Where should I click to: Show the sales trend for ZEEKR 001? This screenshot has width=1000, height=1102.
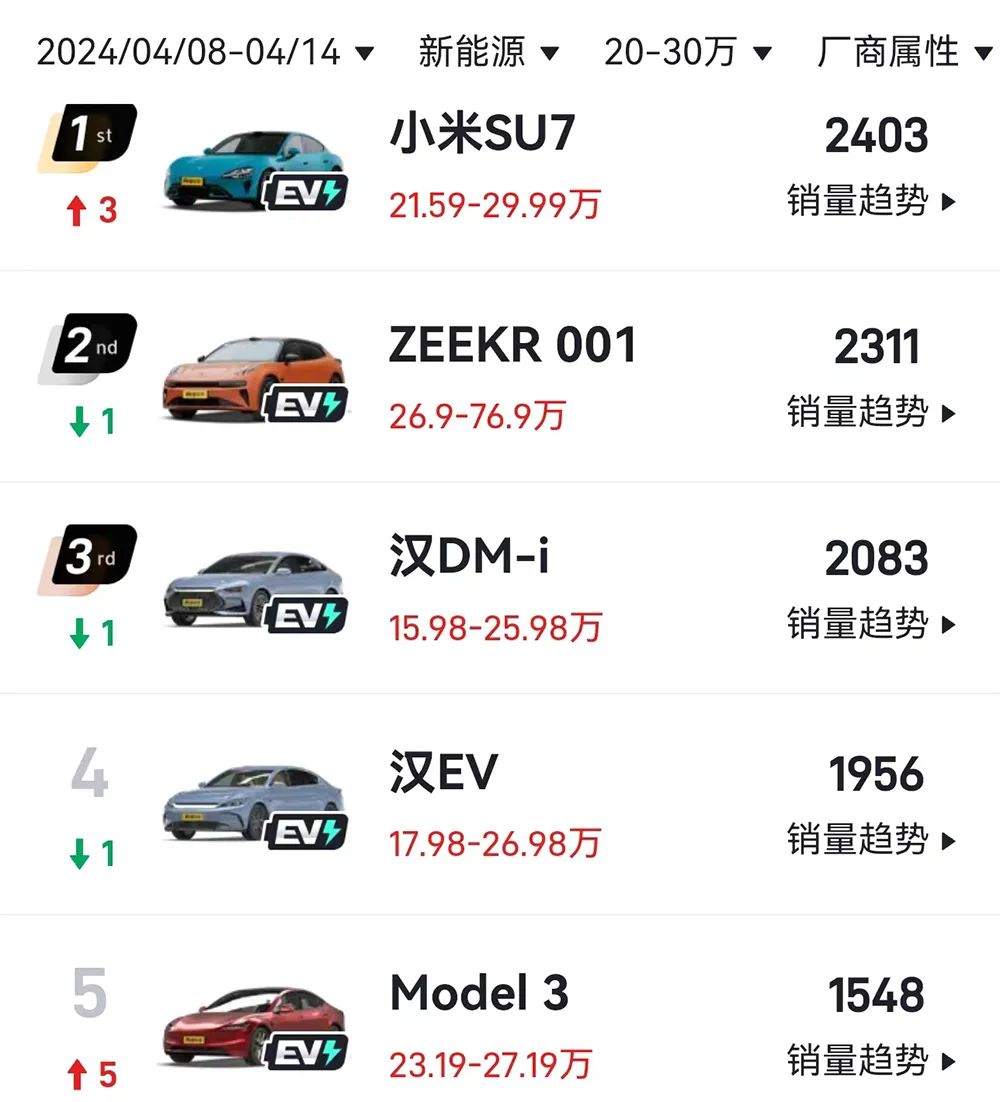[872, 412]
